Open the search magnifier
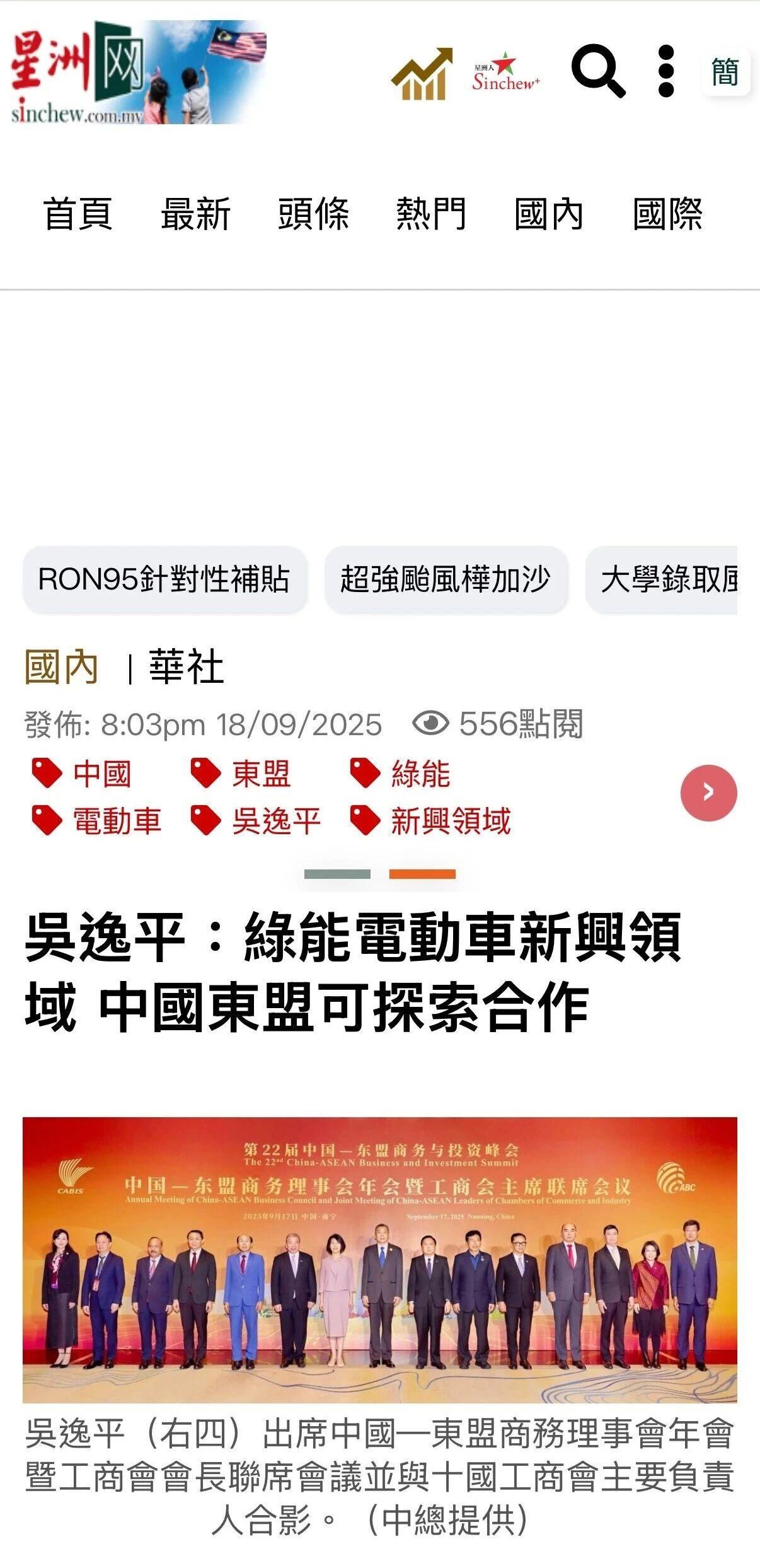 click(597, 71)
